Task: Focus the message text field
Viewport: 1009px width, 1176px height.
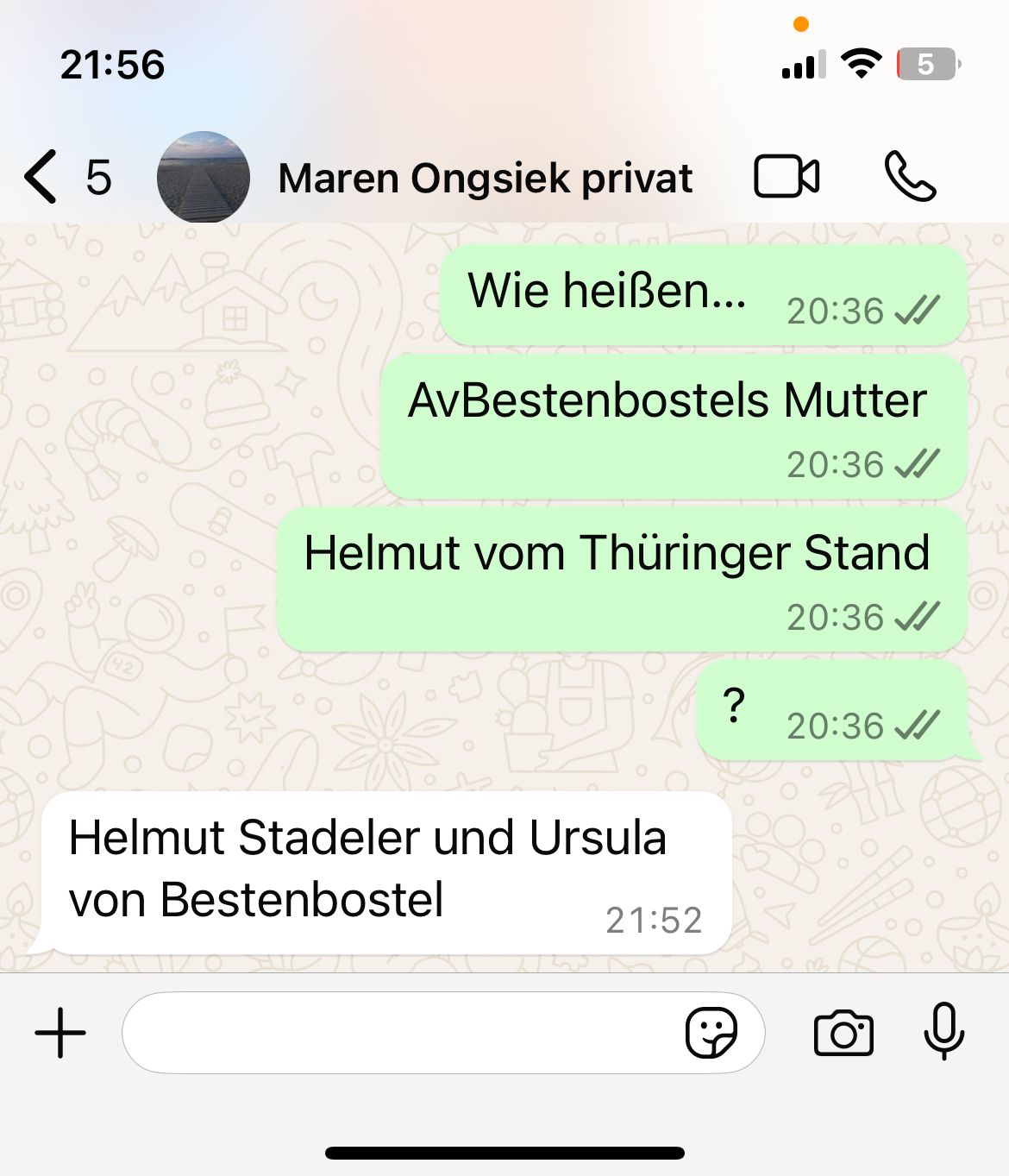Action: [x=397, y=1033]
